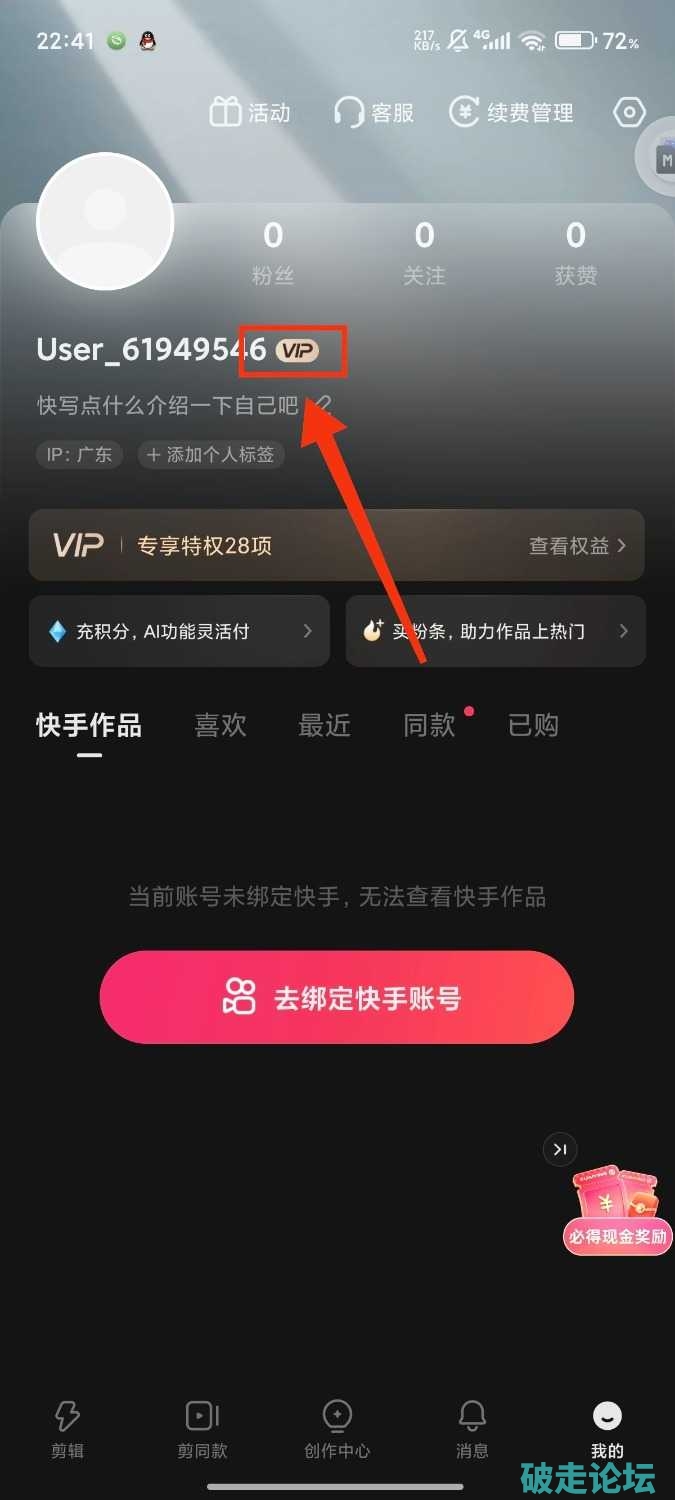The height and width of the screenshot is (1500, 675).
Task: Switch to the 最近 tab
Action: 324,725
